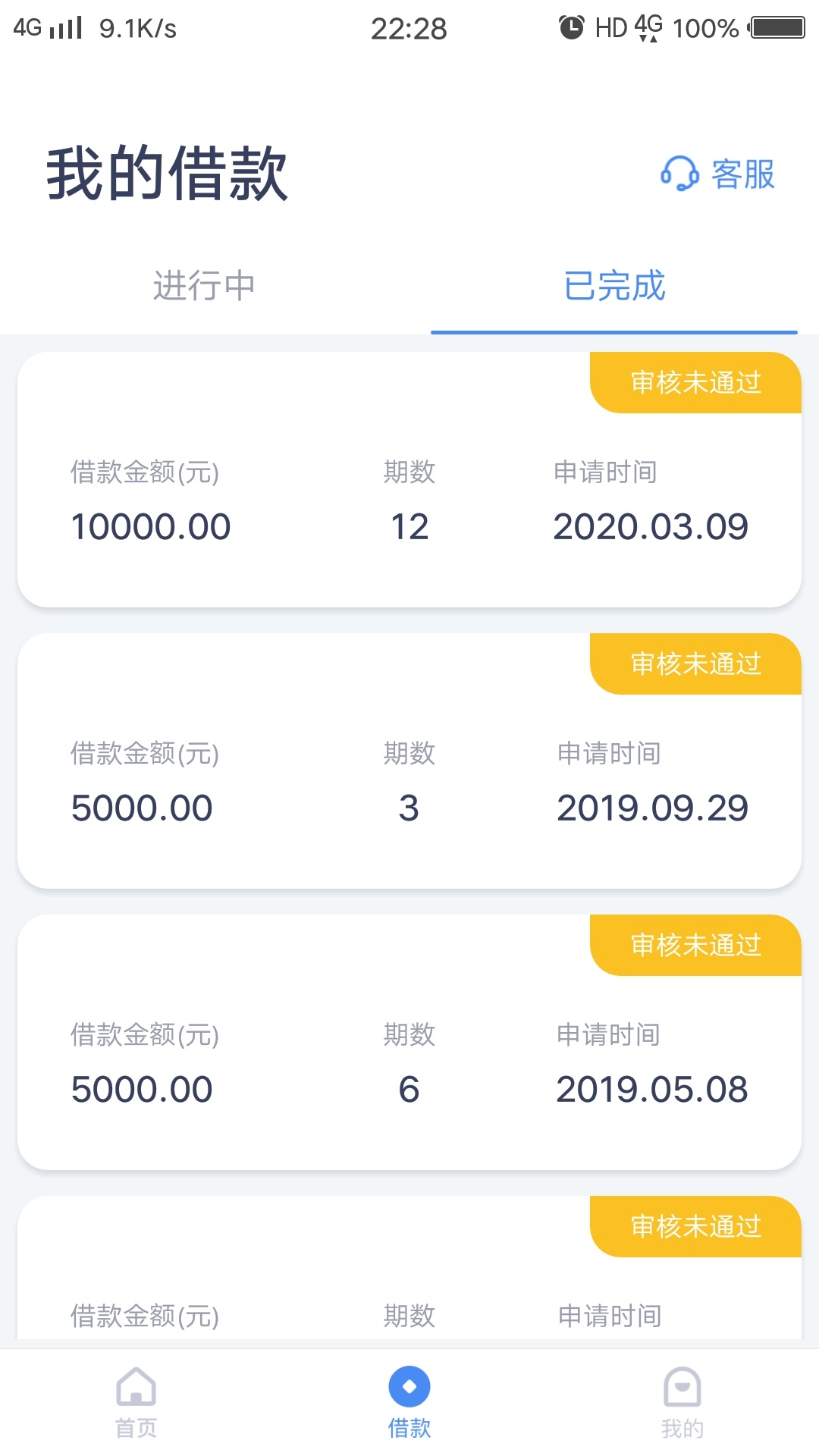The image size is (819, 1456).
Task: Open the 5000.00 loan dated 2019.09.29
Action: click(409, 761)
